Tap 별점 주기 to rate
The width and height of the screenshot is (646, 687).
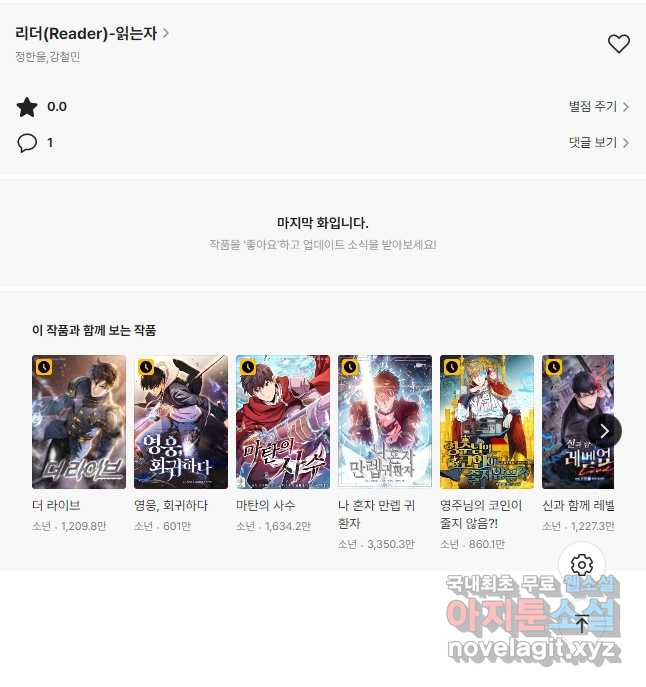pyautogui.click(x=598, y=107)
